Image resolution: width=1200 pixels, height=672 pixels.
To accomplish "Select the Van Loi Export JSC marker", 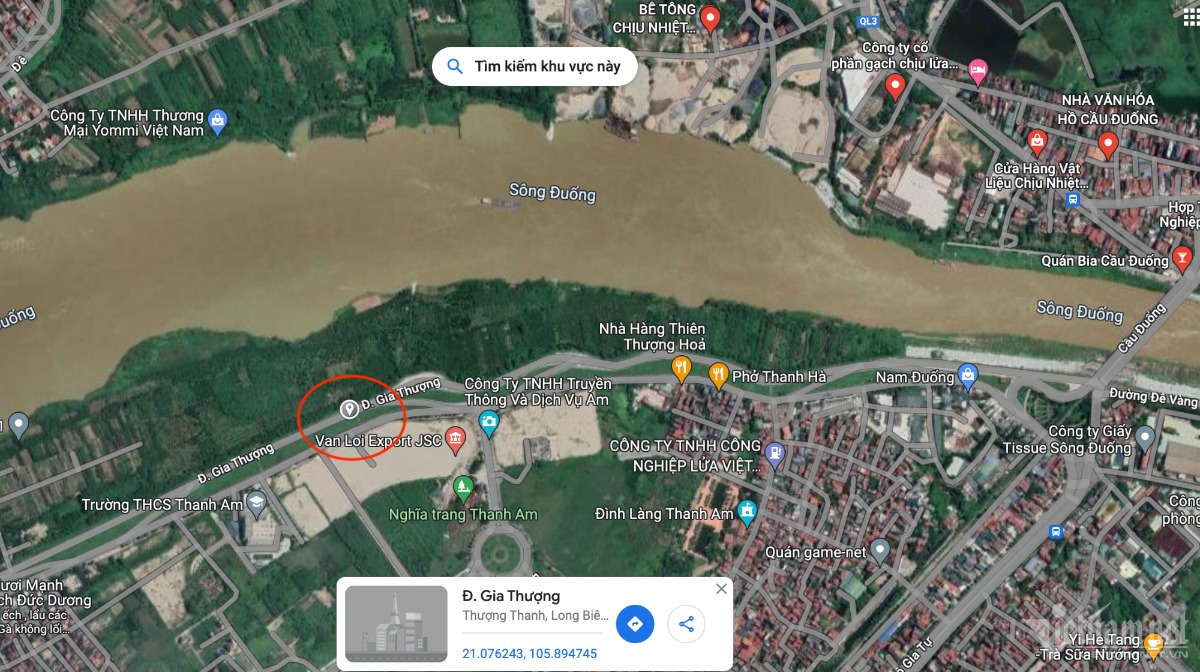I will tap(455, 438).
